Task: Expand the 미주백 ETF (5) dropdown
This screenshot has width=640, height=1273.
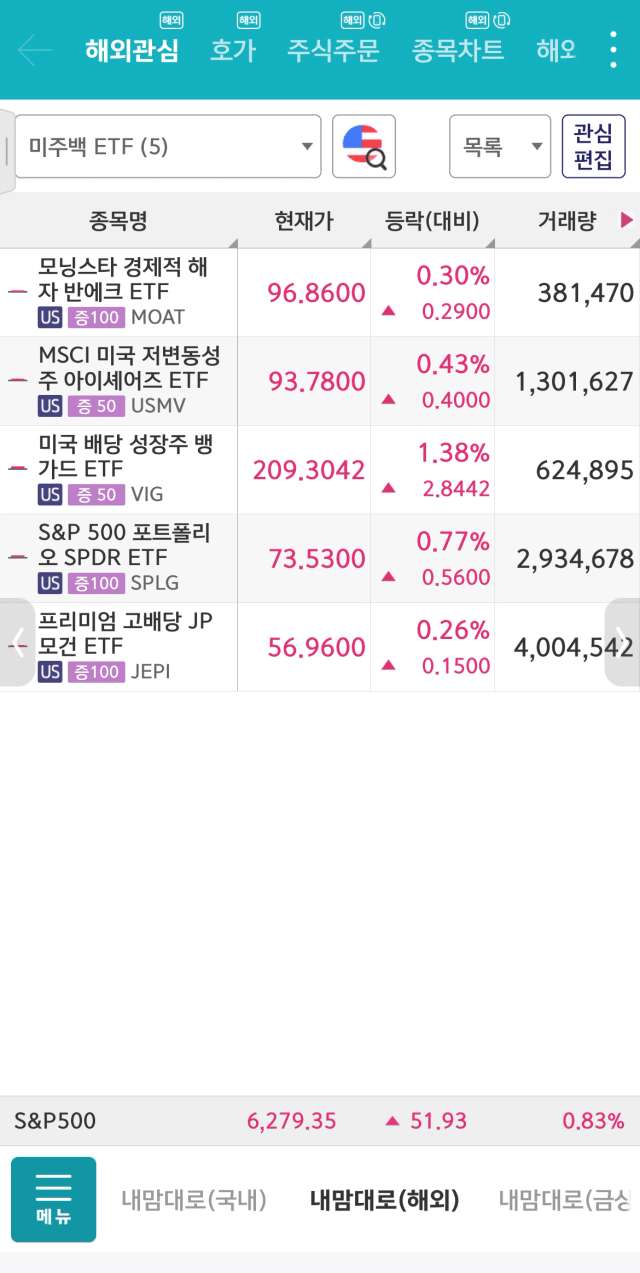Action: click(168, 147)
